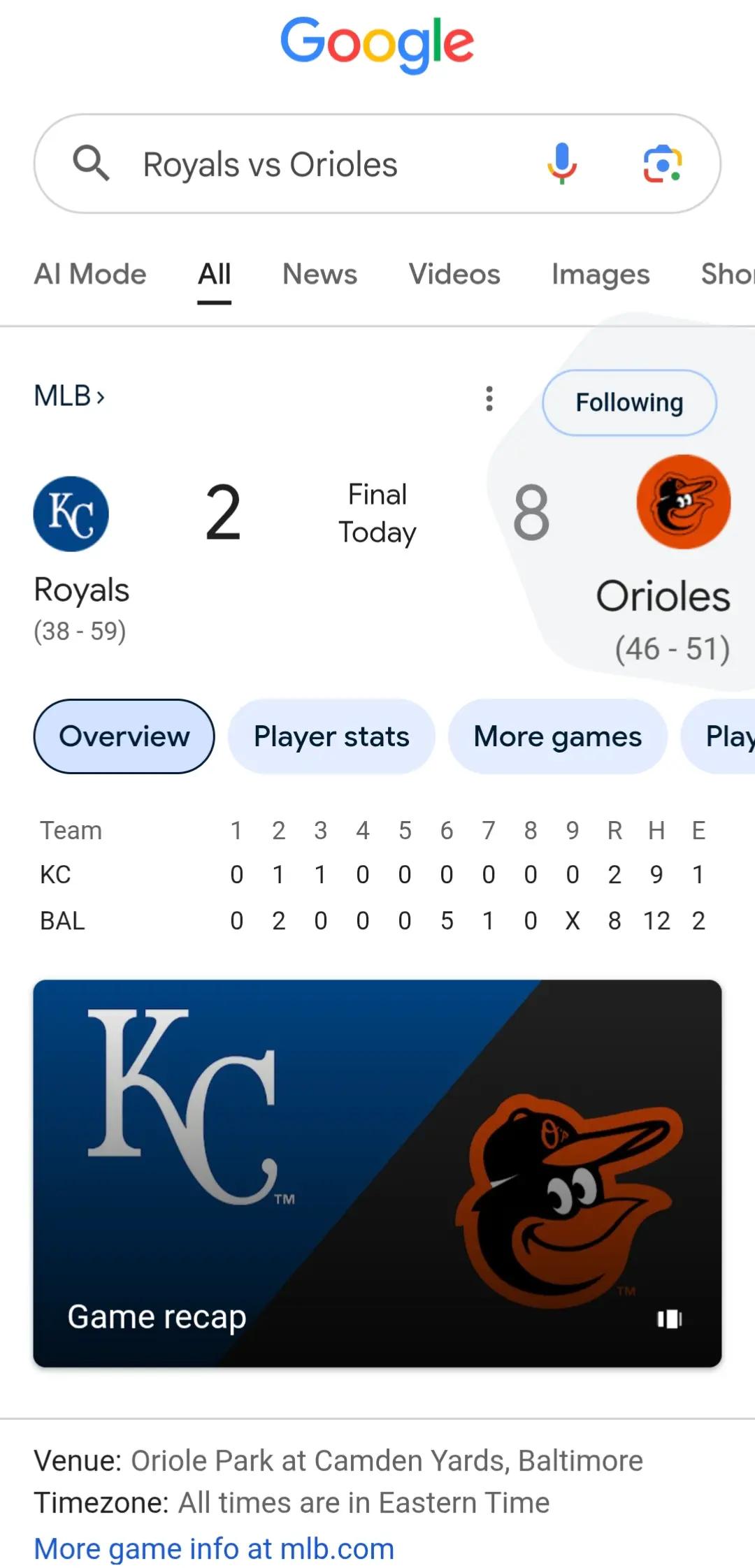755x1568 pixels.
Task: Tap the search box showing Royals vs Orioles
Action: click(377, 164)
